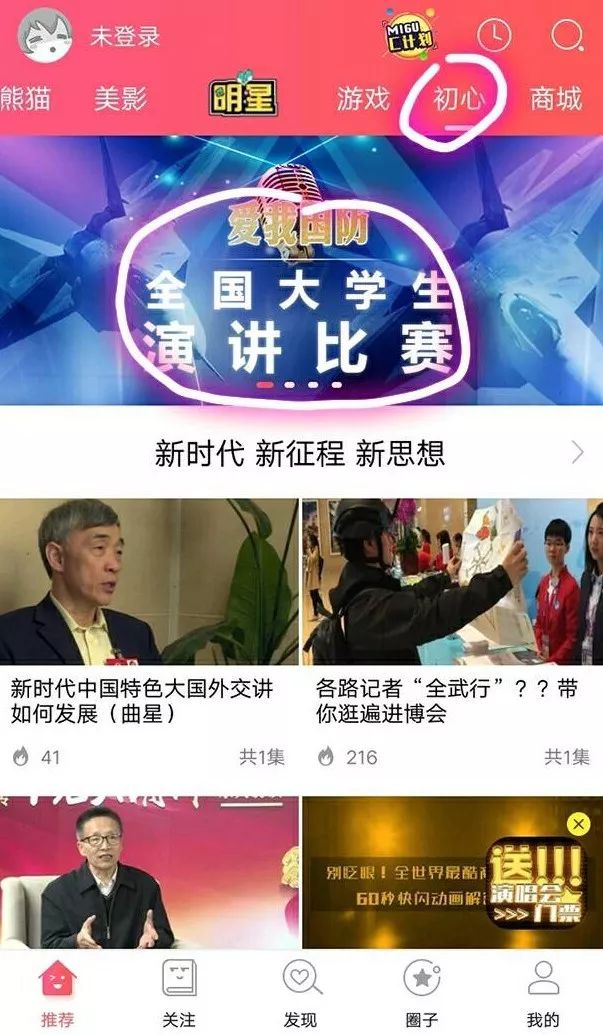
Task: Open the MIGU C计划 badge
Action: [410, 34]
